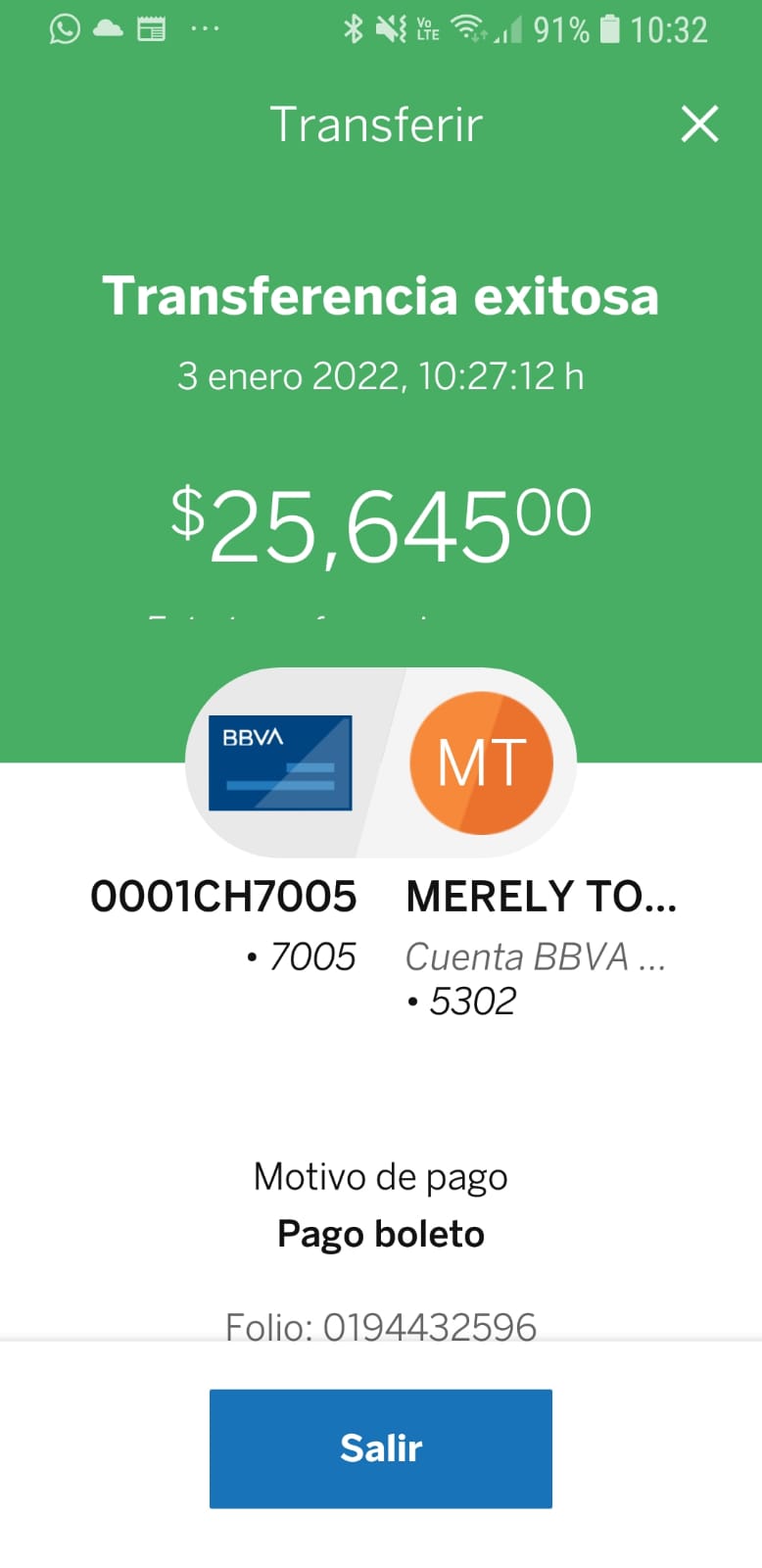Tap the Salir button

(x=381, y=1448)
